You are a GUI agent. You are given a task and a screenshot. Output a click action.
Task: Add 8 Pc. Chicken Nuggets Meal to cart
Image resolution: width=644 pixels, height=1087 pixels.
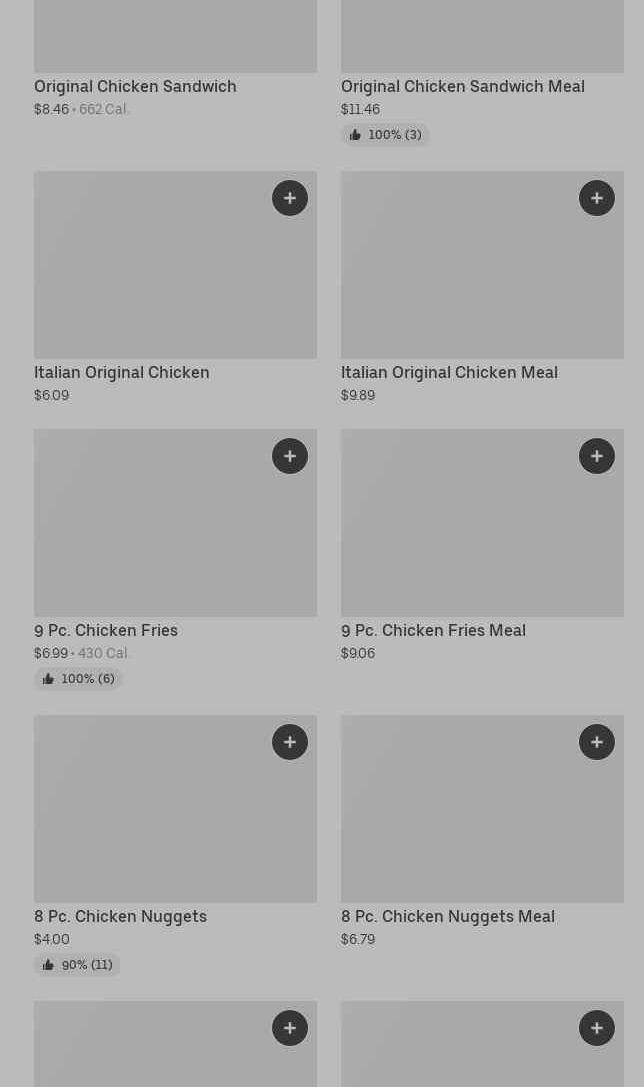pos(597,742)
